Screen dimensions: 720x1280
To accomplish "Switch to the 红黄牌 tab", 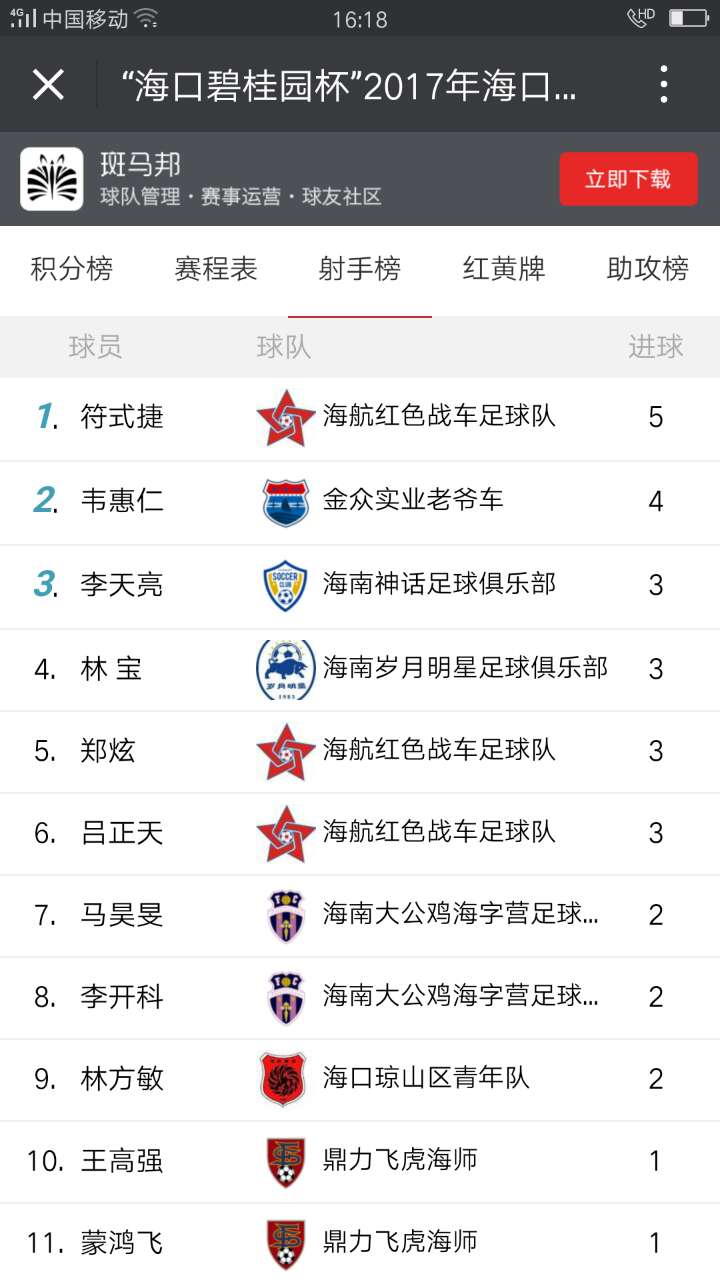I will tap(504, 269).
